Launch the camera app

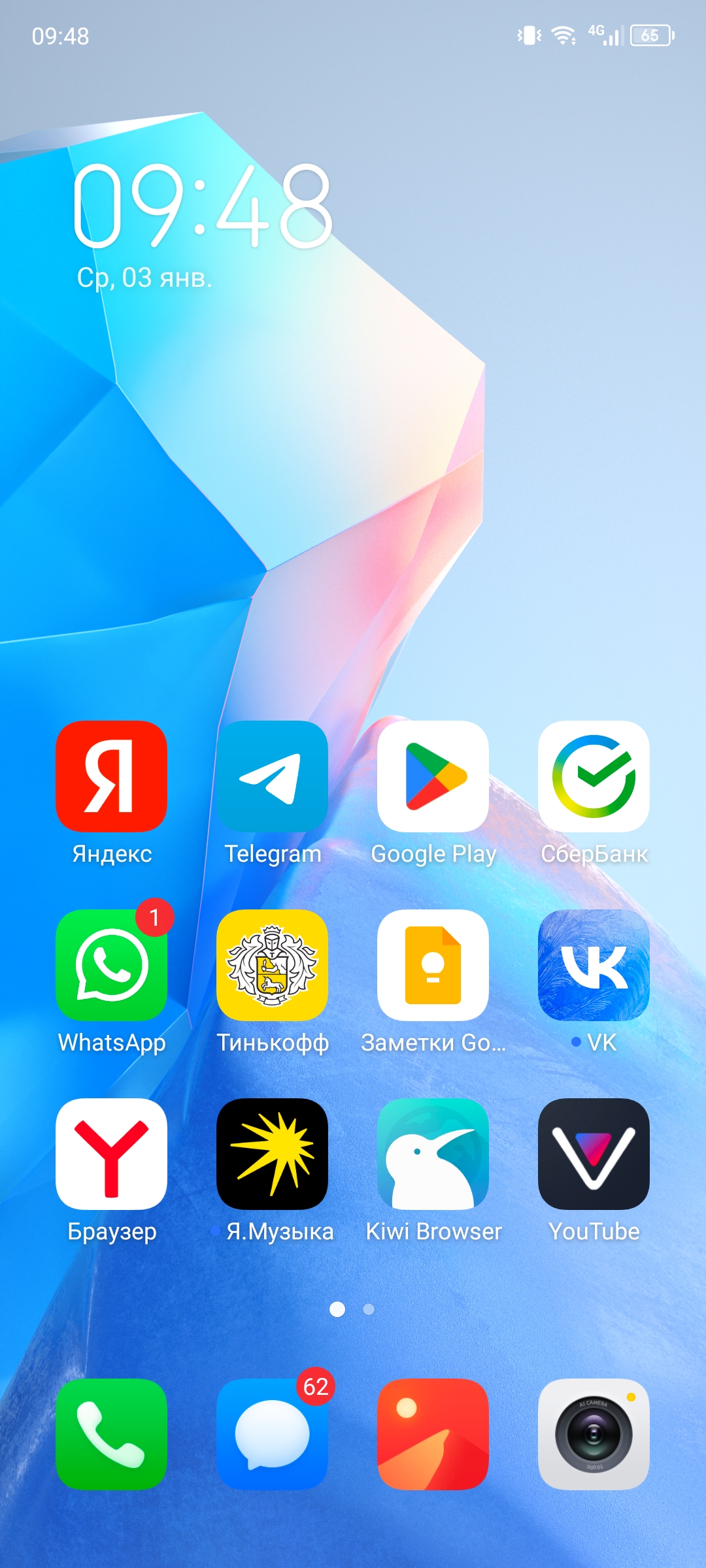(594, 1434)
